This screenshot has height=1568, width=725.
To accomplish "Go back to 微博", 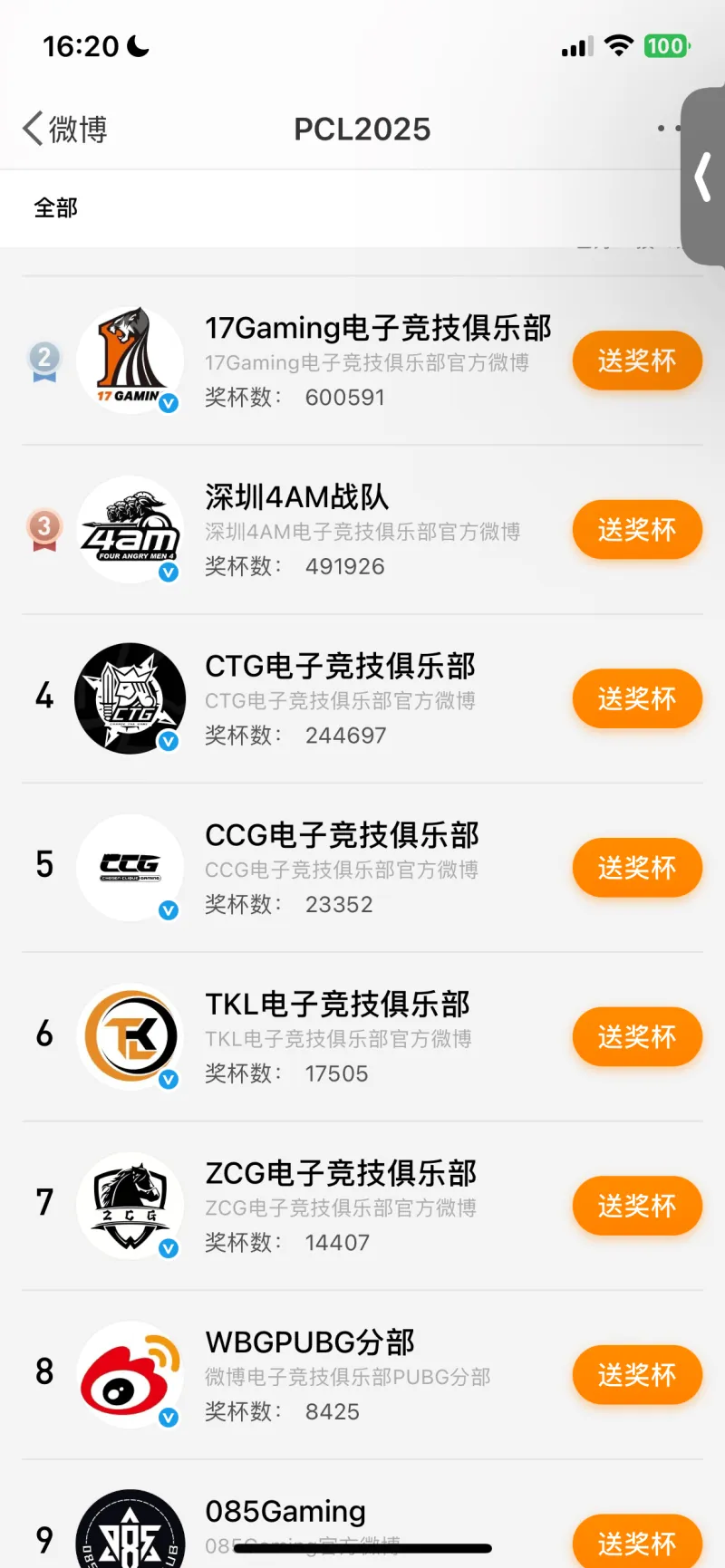I will click(64, 130).
